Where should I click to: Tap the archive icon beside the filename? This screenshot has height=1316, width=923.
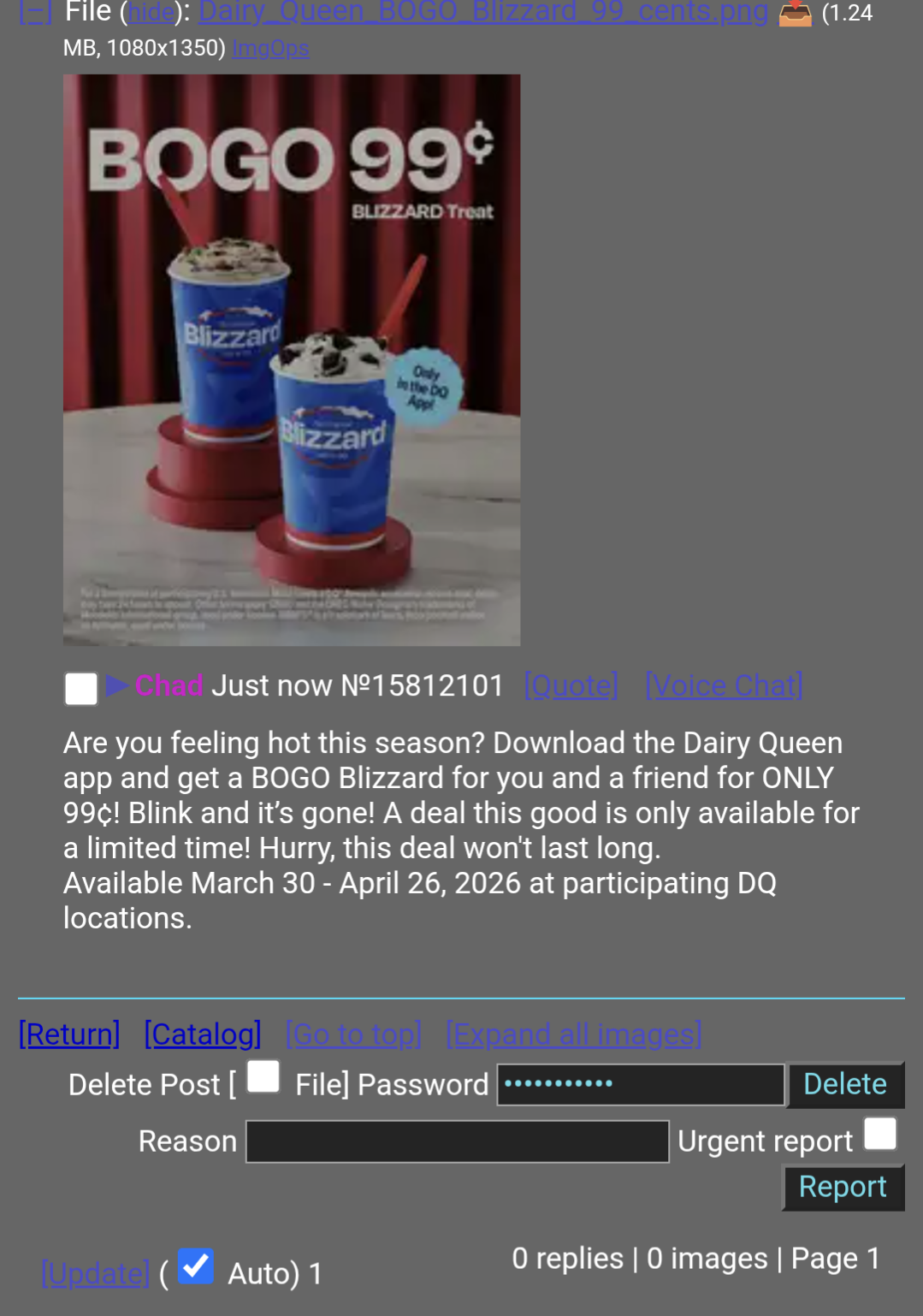coord(795,13)
